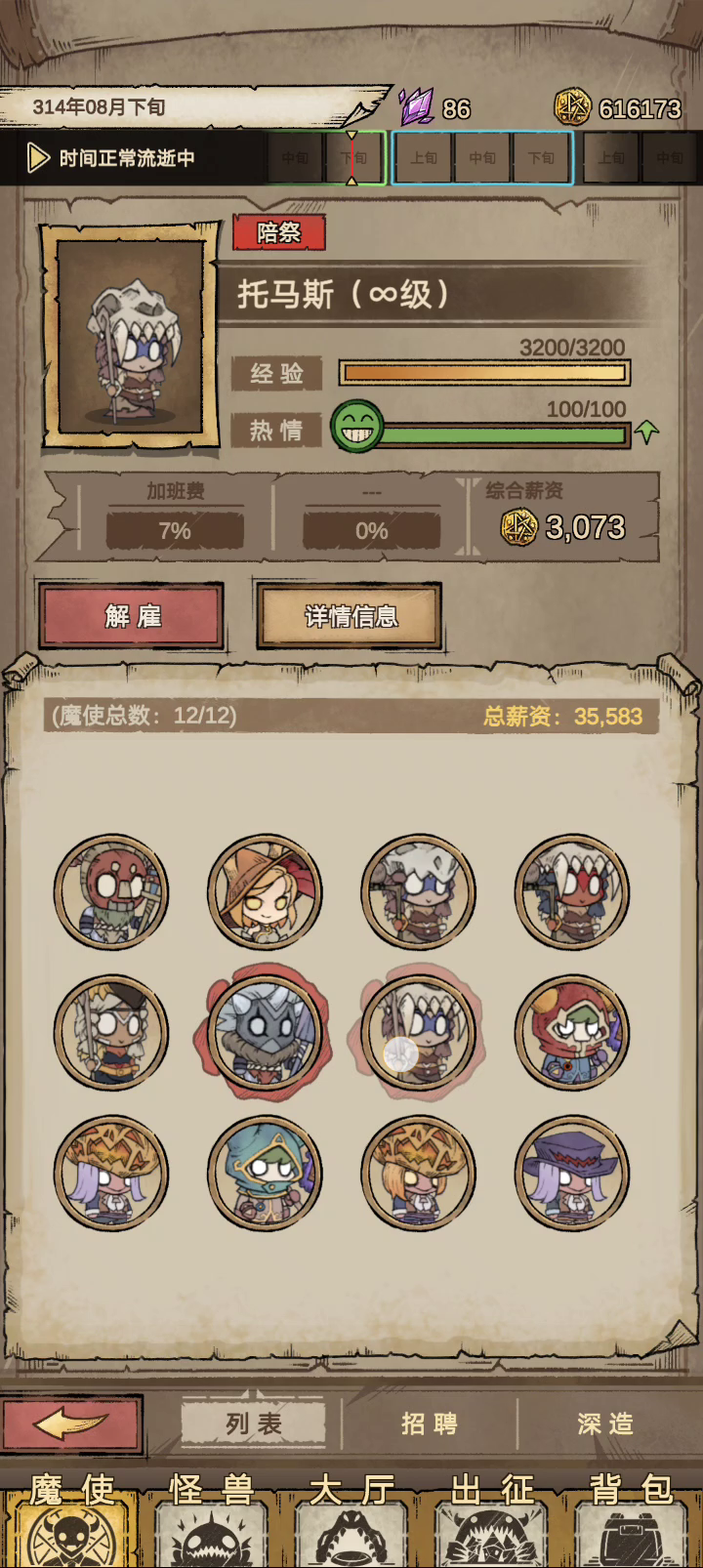Select the teal-hooded character
This screenshot has height=1568, width=703.
(x=265, y=1173)
